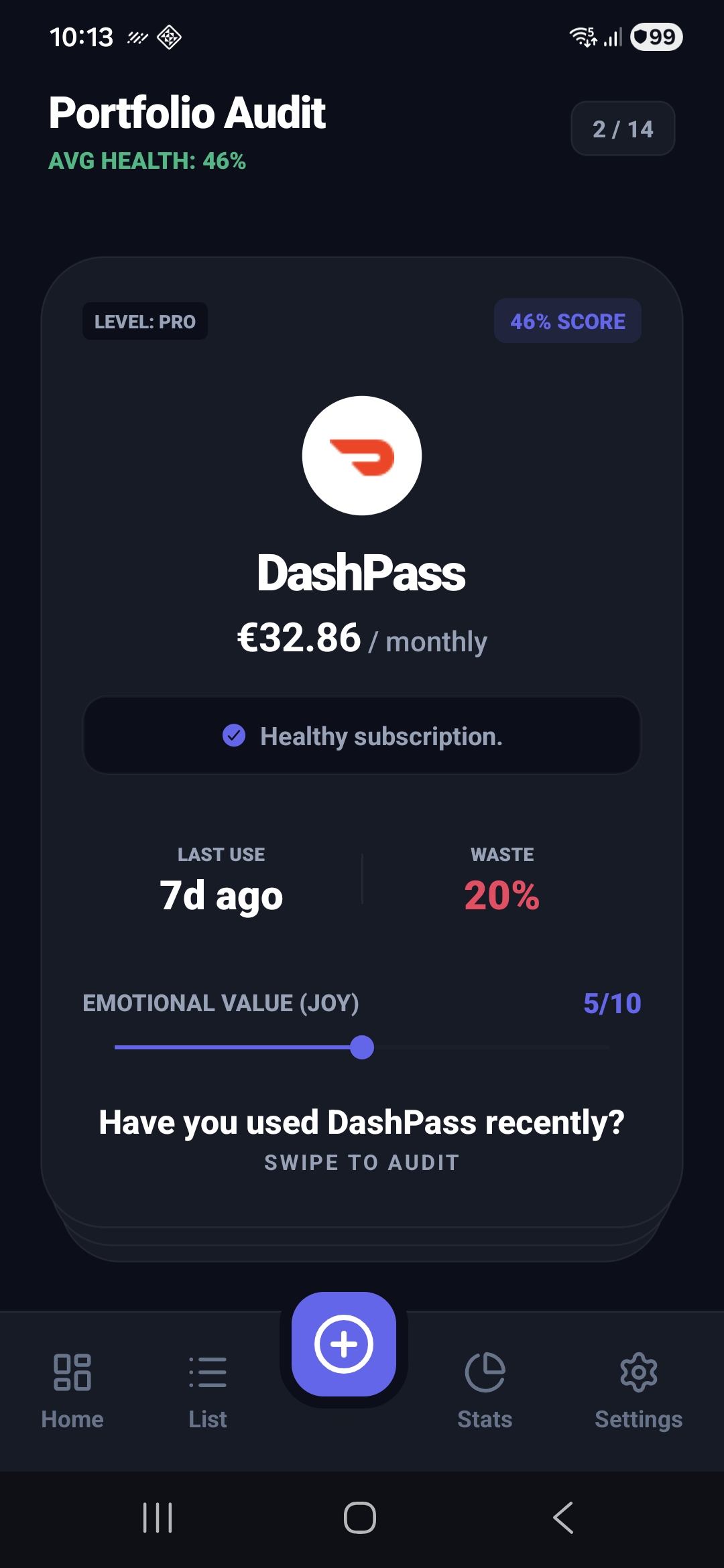This screenshot has height=1568, width=724.
Task: Toggle the LEVEL: PRO badge
Action: coord(144,321)
